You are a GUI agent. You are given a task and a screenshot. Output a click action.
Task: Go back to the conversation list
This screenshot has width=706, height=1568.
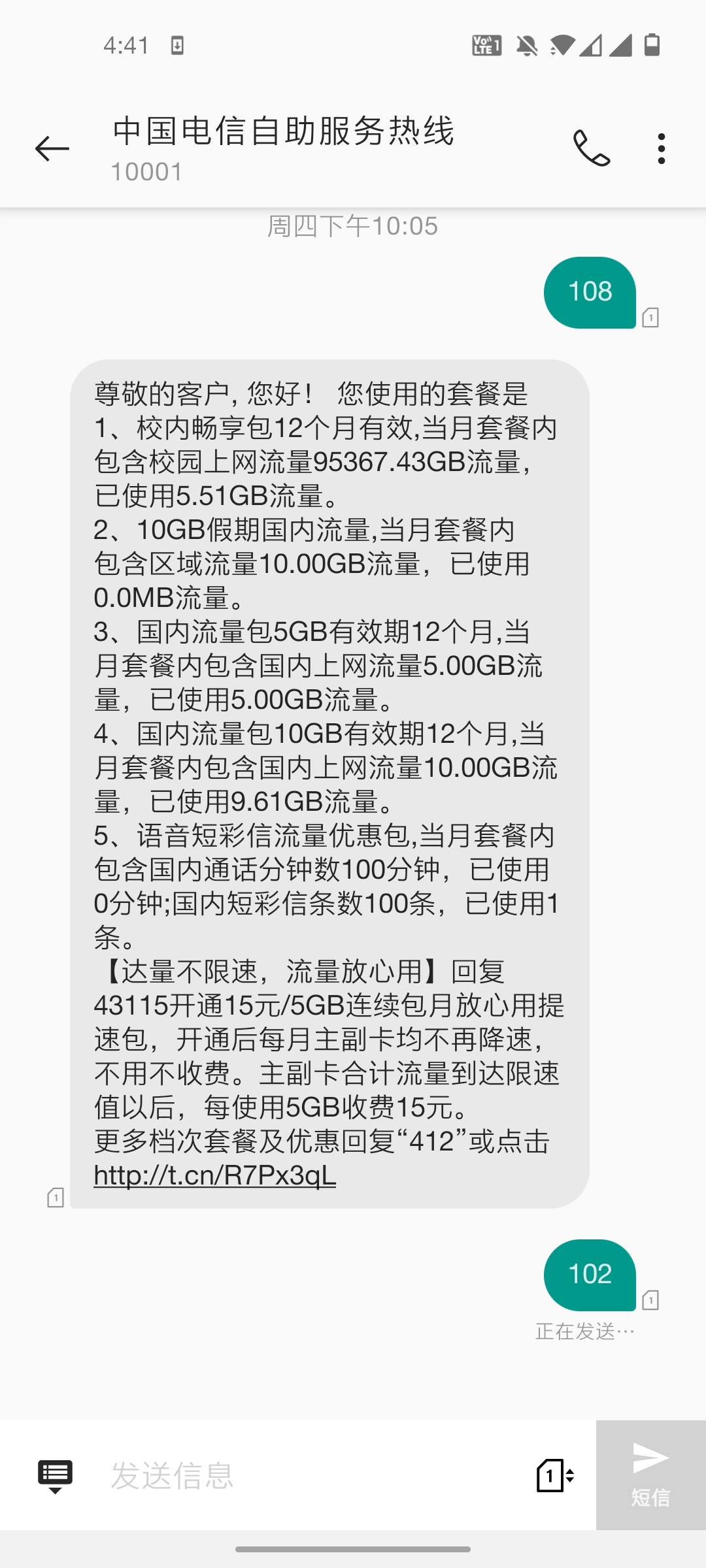click(52, 149)
